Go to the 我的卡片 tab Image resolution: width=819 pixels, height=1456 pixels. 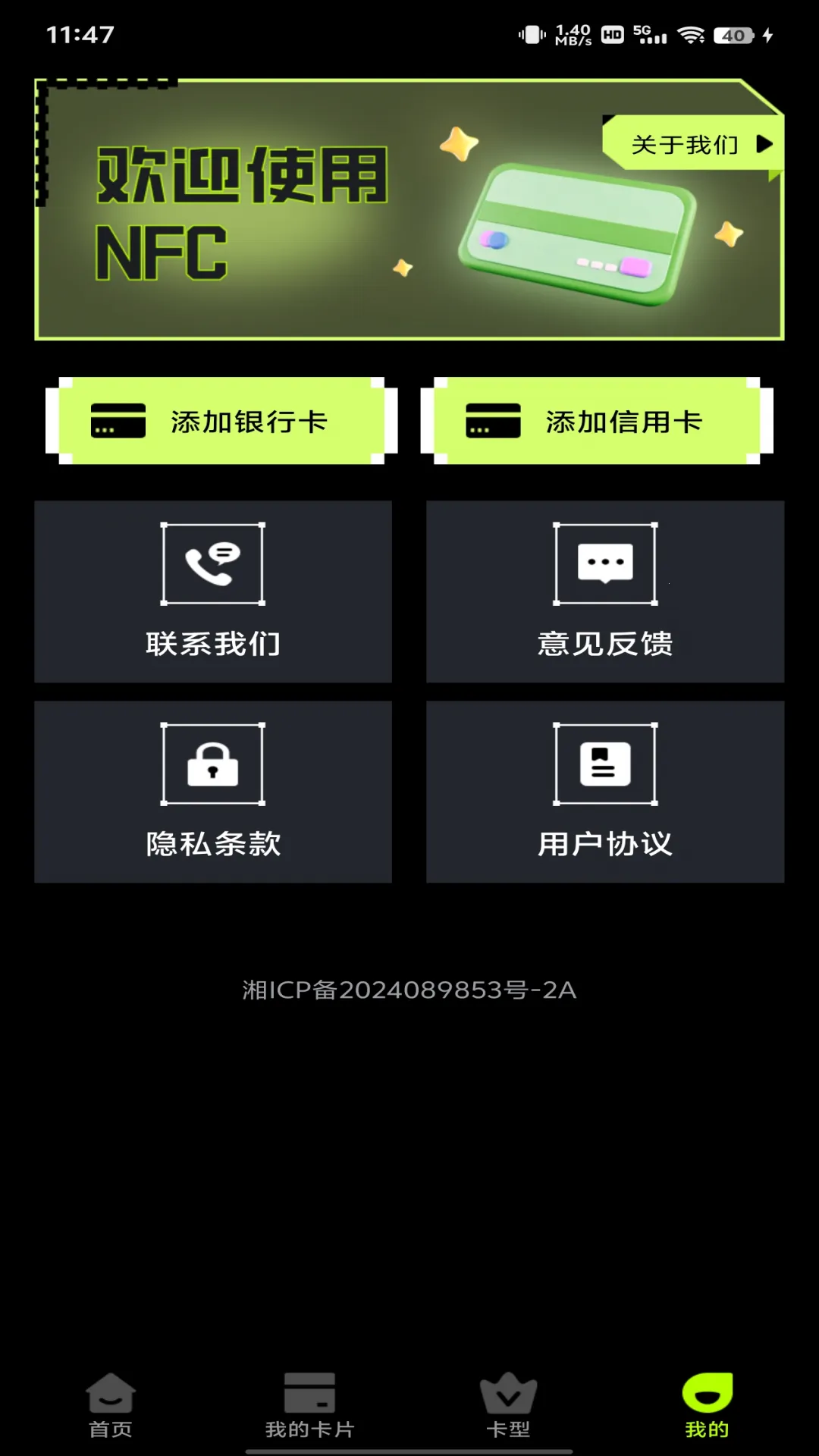tap(309, 1405)
